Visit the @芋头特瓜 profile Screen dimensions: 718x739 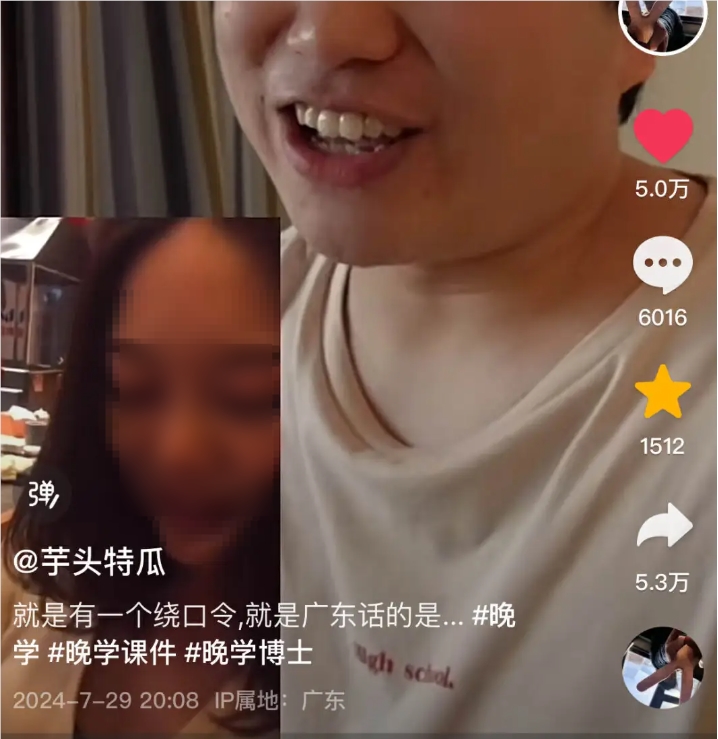(x=90, y=563)
